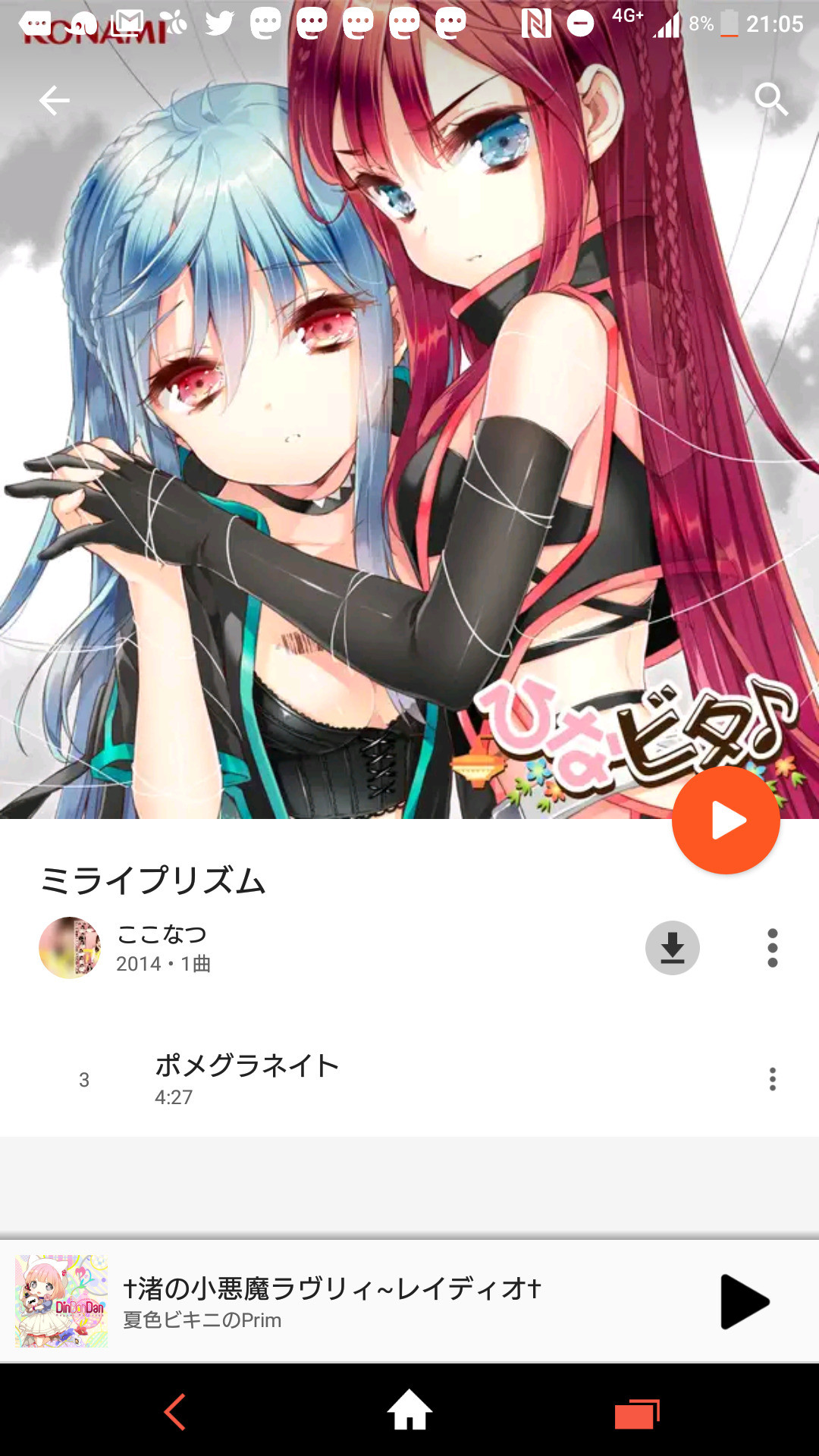Open options for track ポメグラネイト
This screenshot has width=819, height=1456.
(773, 1079)
